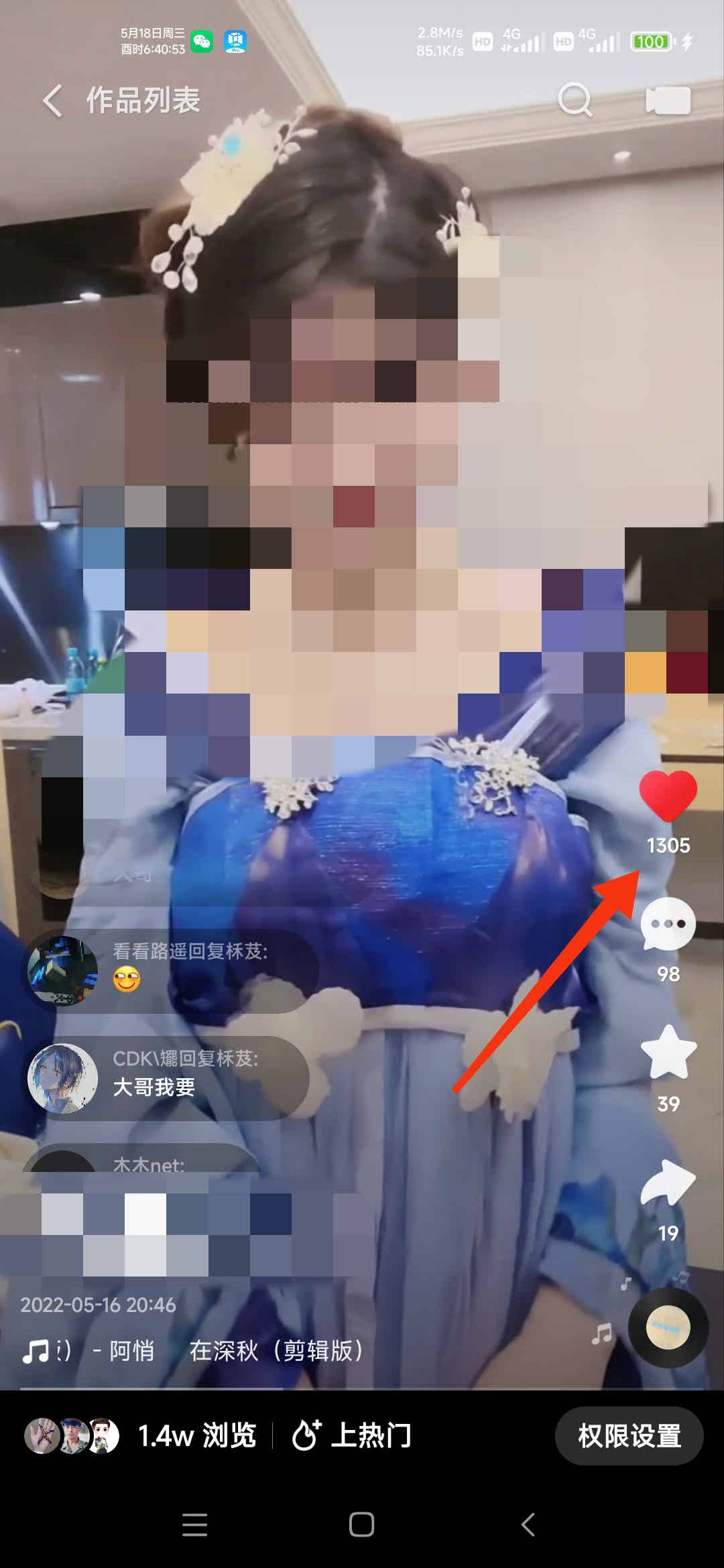This screenshot has height=1568, width=724.
Task: Go to the system home screen
Action: 361,1524
